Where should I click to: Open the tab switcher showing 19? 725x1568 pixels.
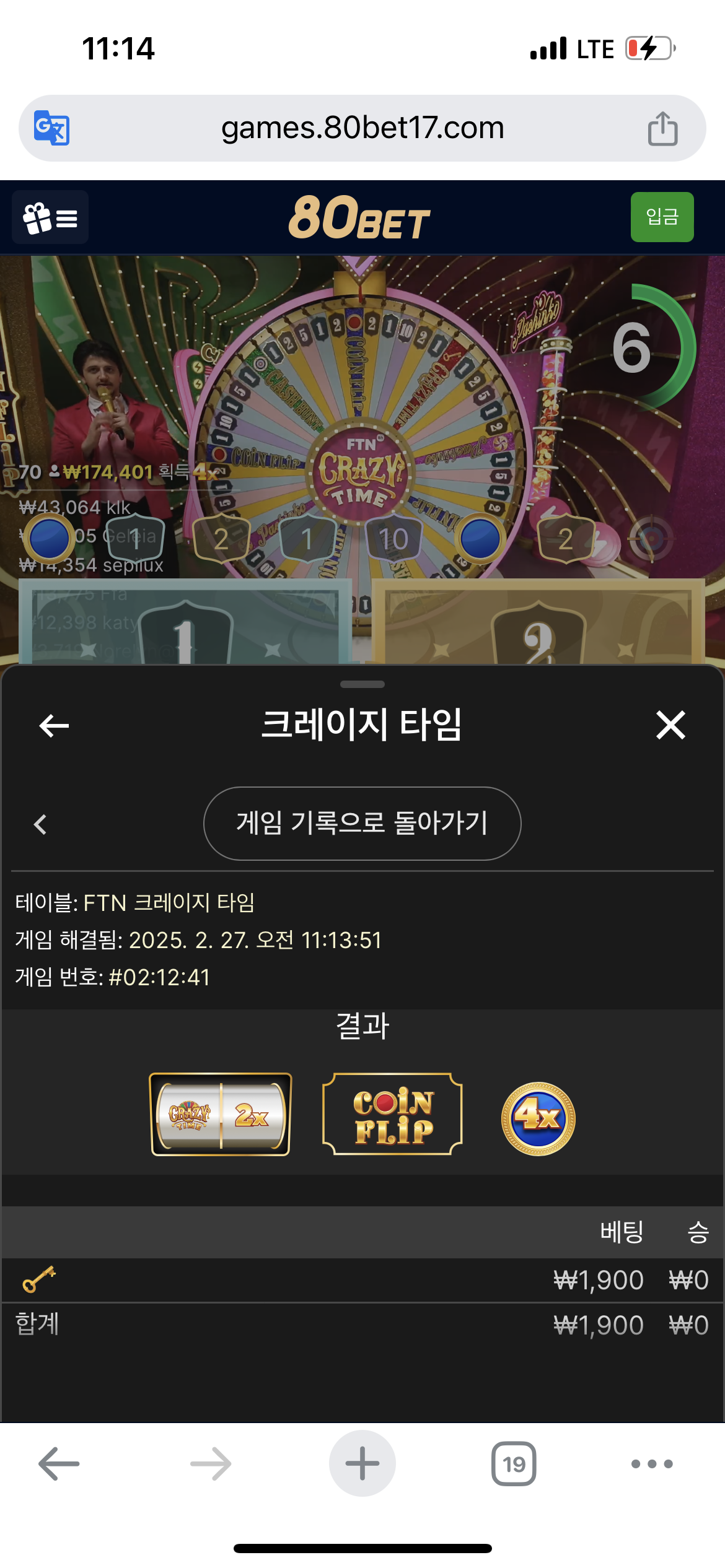coord(514,1464)
